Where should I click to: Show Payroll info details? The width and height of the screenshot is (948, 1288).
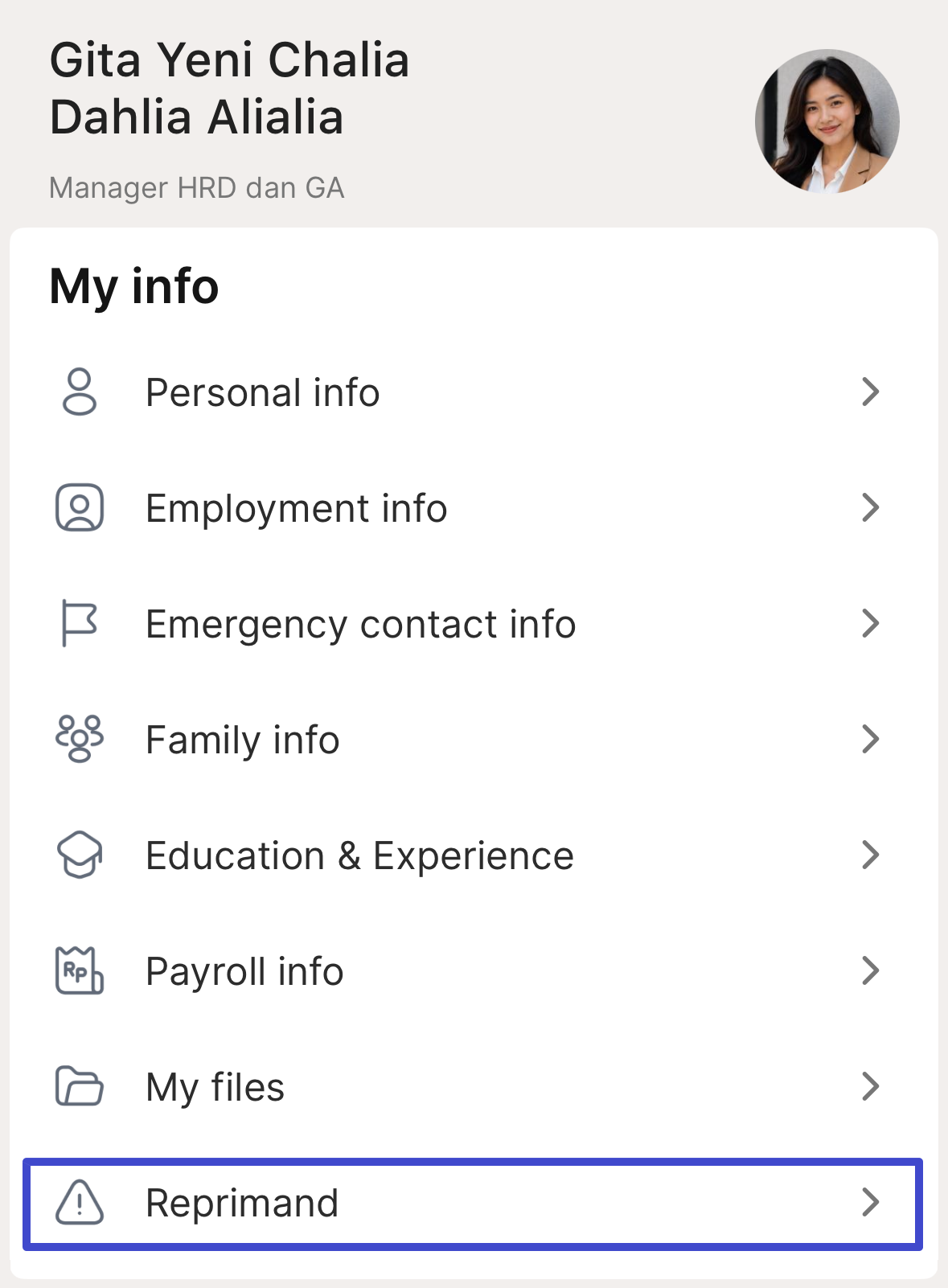click(x=474, y=971)
